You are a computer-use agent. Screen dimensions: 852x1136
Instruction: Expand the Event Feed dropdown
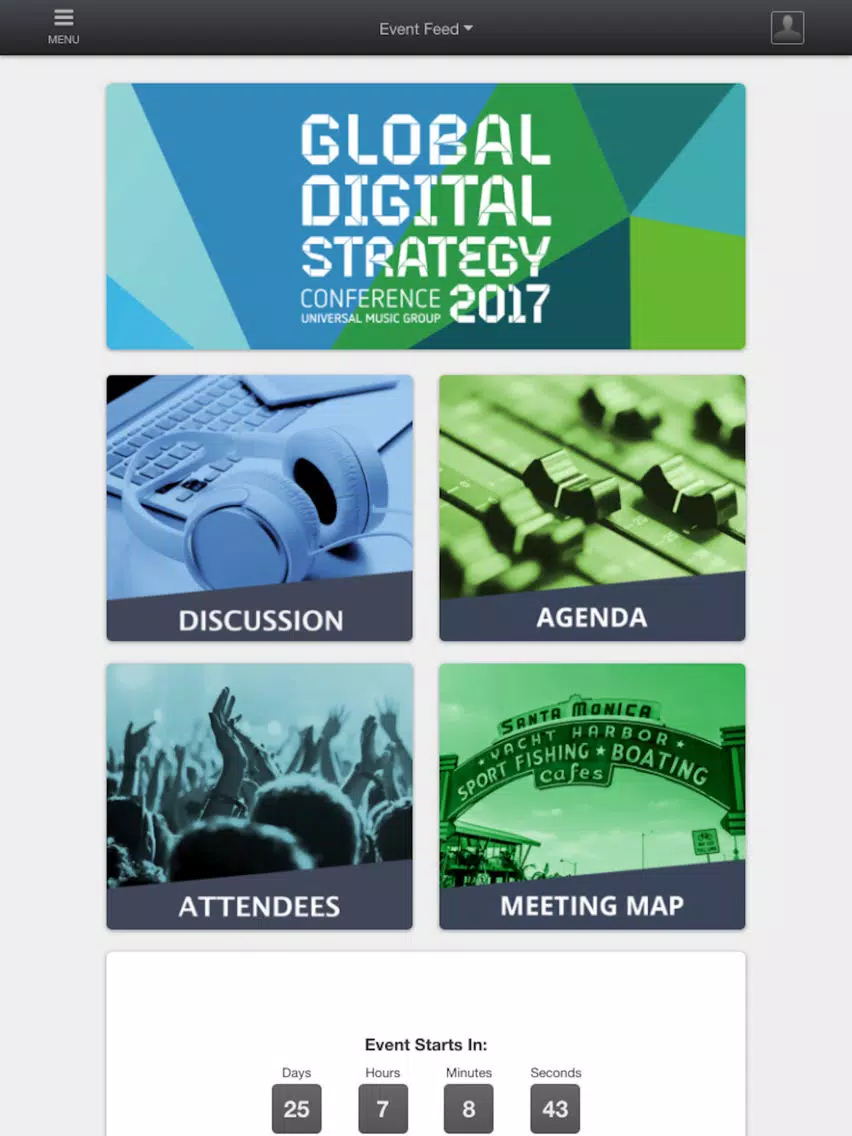pyautogui.click(x=425, y=29)
